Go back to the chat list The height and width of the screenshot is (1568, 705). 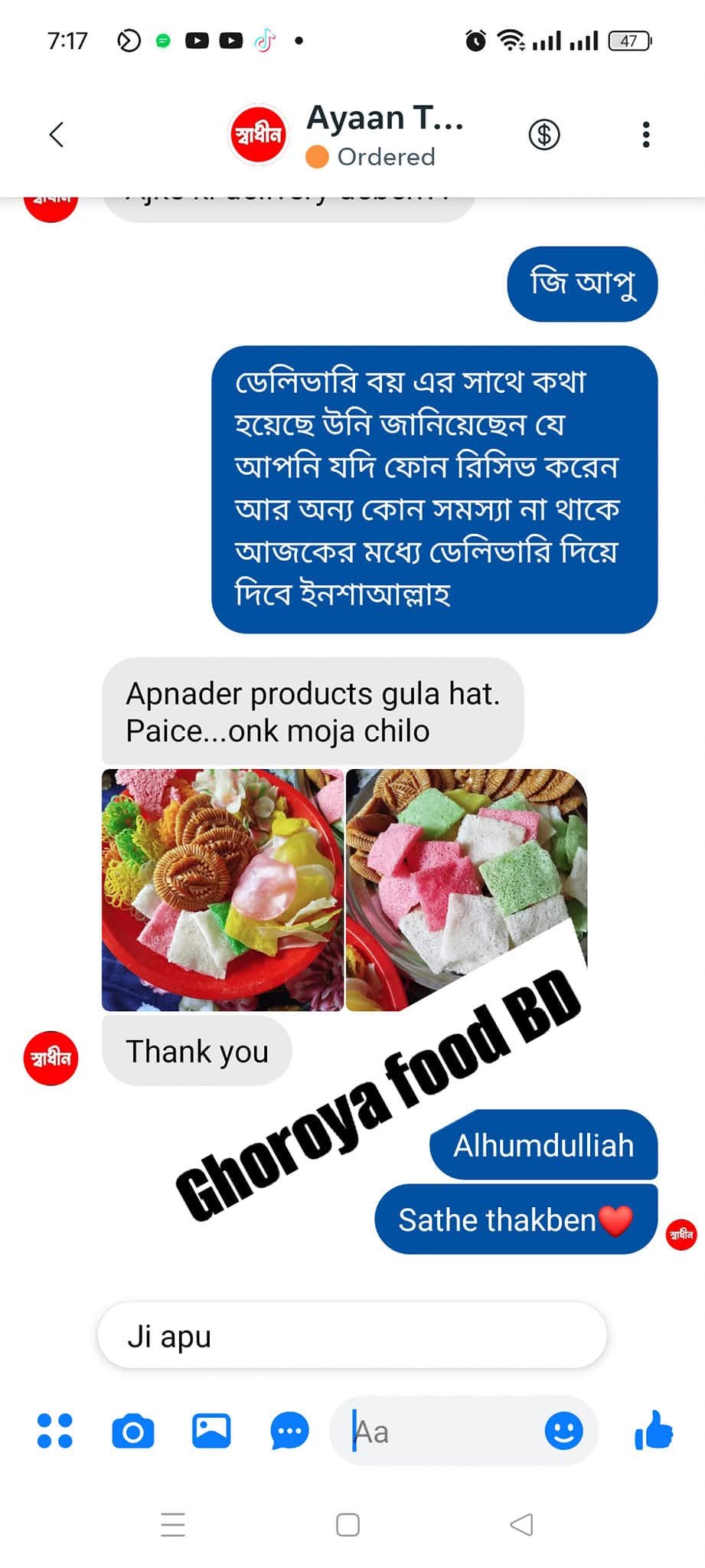click(x=56, y=135)
